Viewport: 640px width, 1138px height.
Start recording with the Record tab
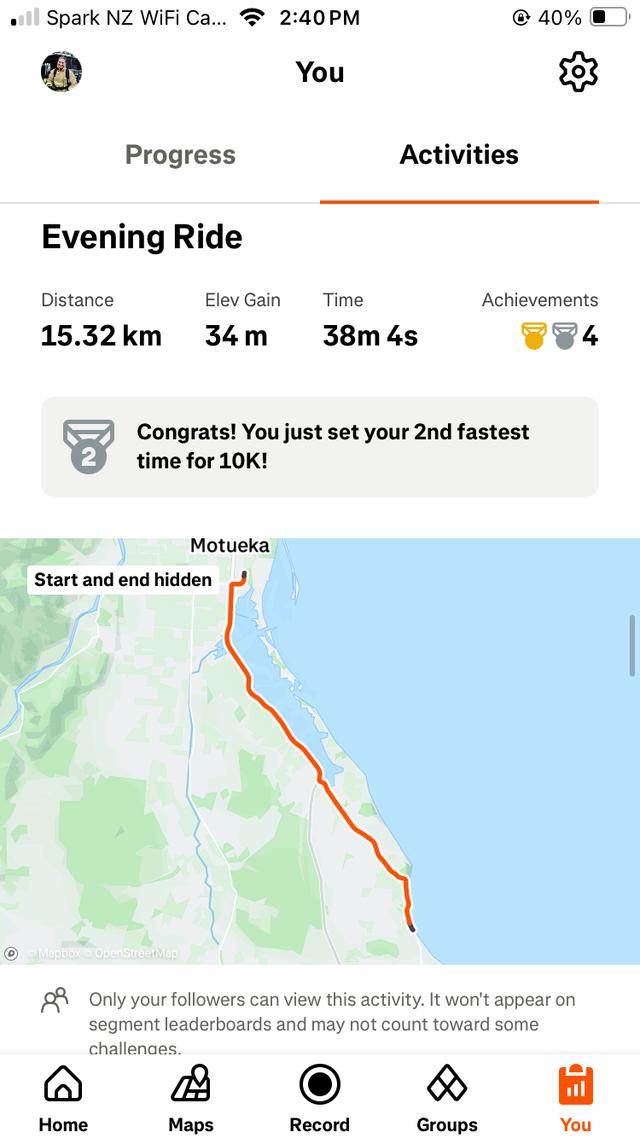[320, 1097]
